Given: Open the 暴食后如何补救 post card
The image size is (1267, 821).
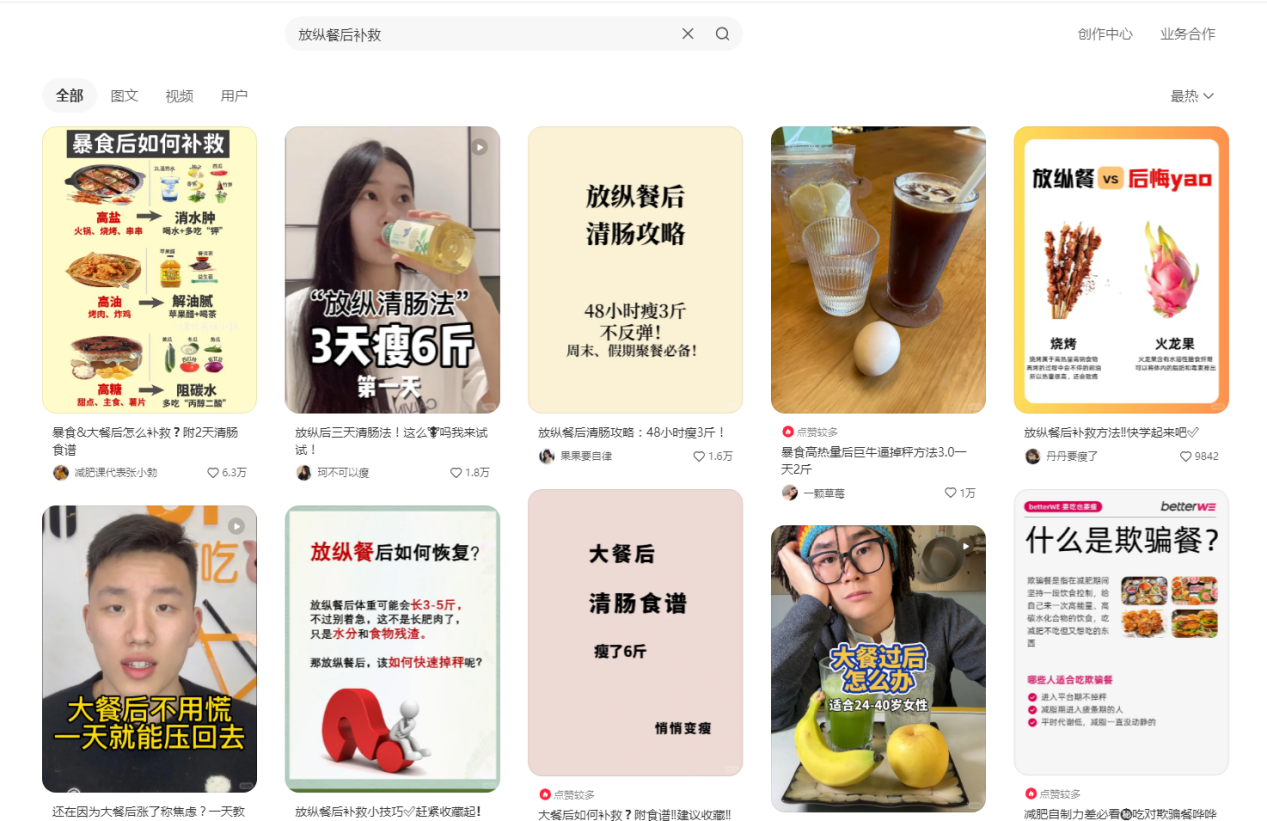Looking at the screenshot, I should pyautogui.click(x=149, y=269).
